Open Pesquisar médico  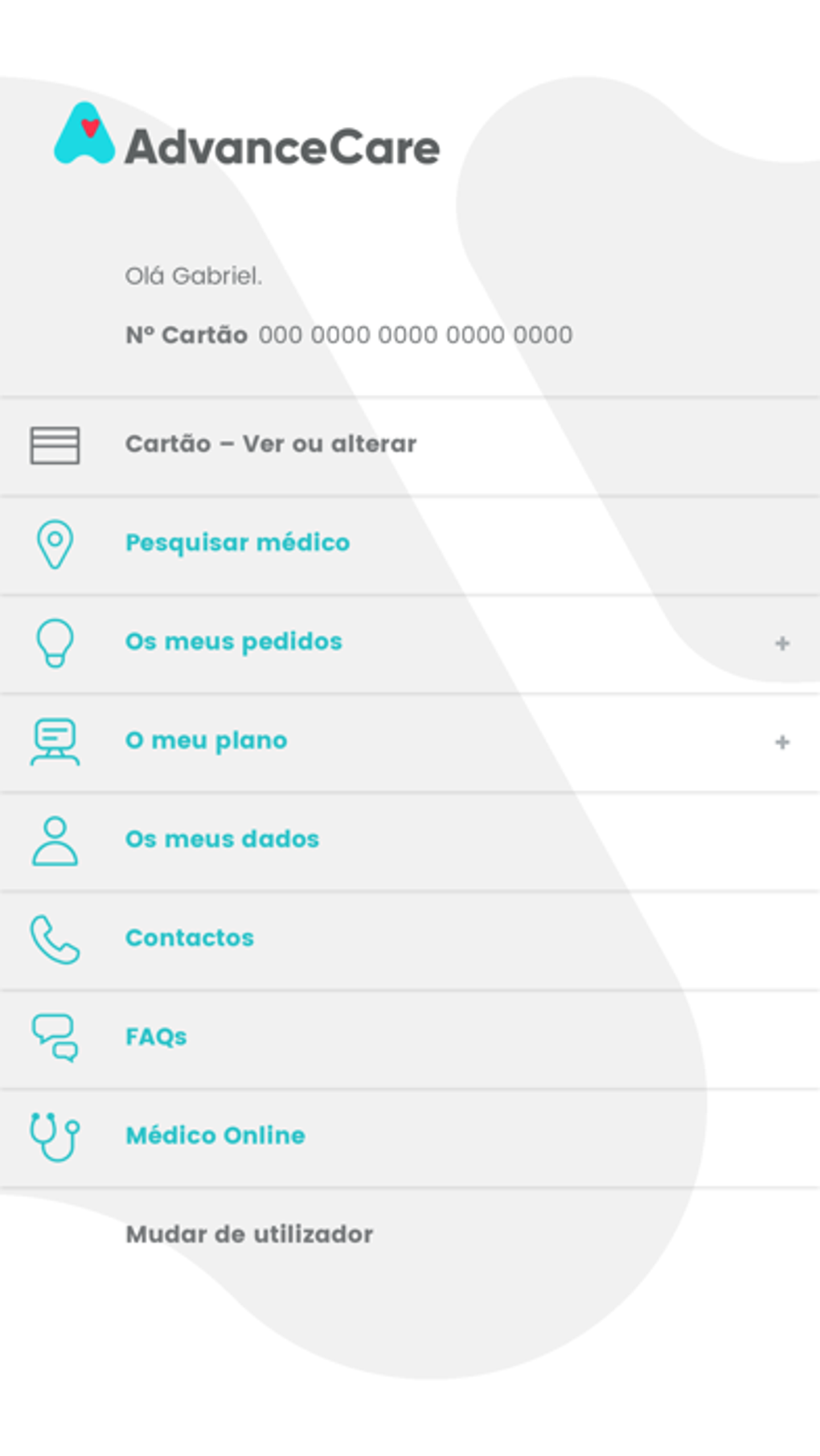coord(237,543)
